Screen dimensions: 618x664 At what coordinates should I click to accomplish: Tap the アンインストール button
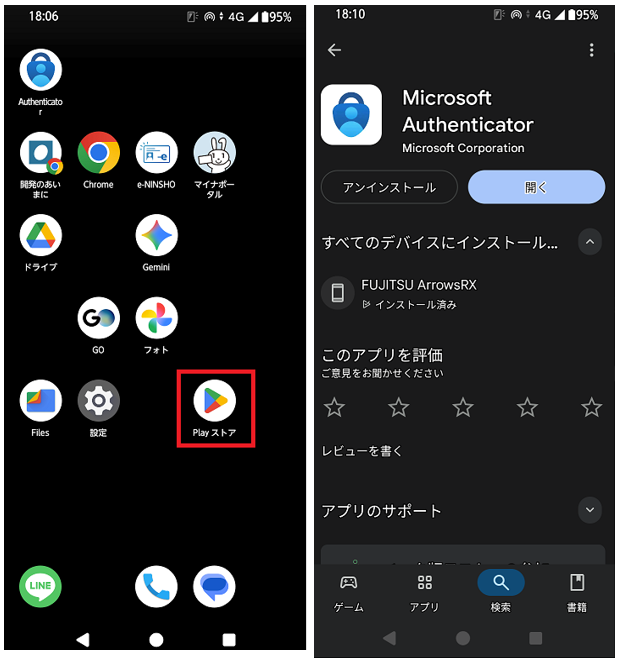[389, 187]
